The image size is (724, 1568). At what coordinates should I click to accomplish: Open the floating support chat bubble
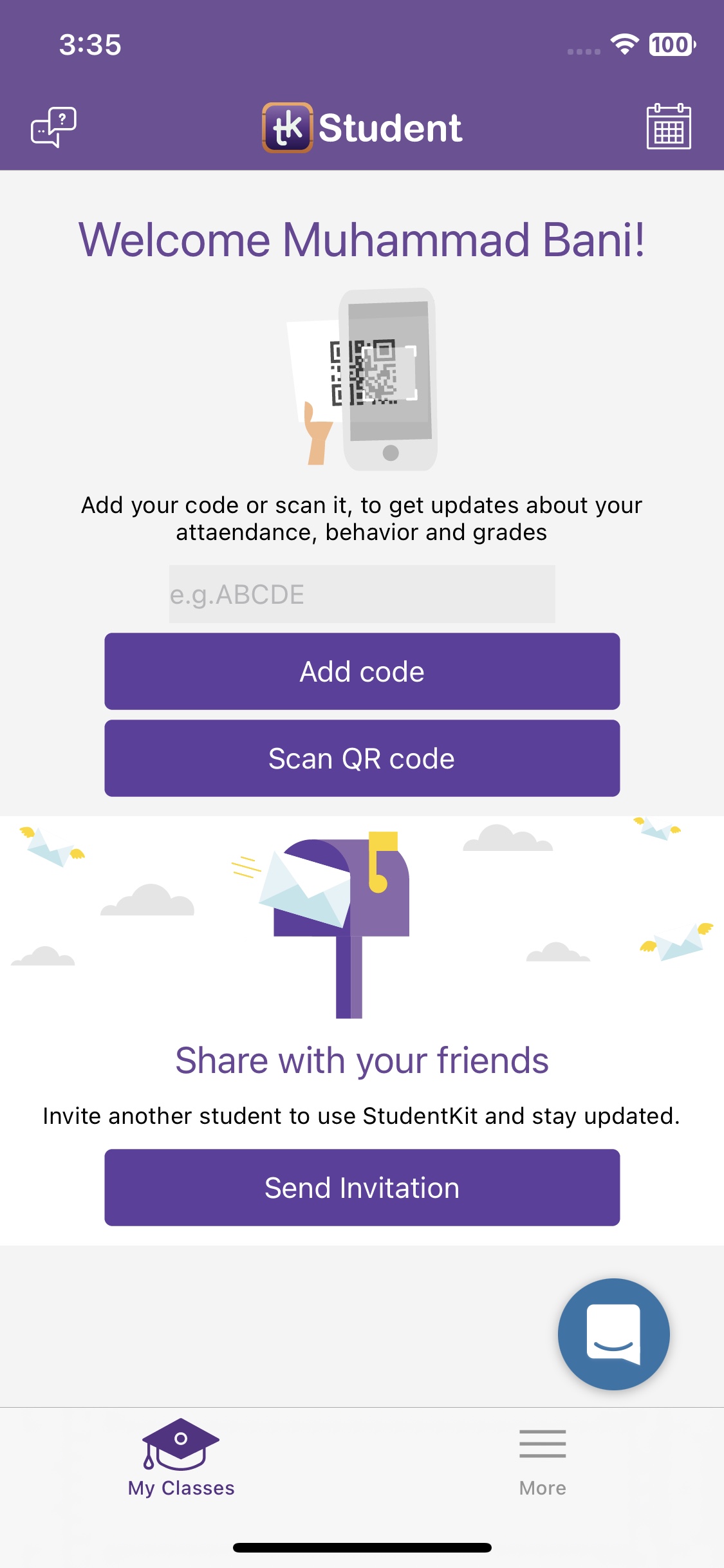[613, 1334]
